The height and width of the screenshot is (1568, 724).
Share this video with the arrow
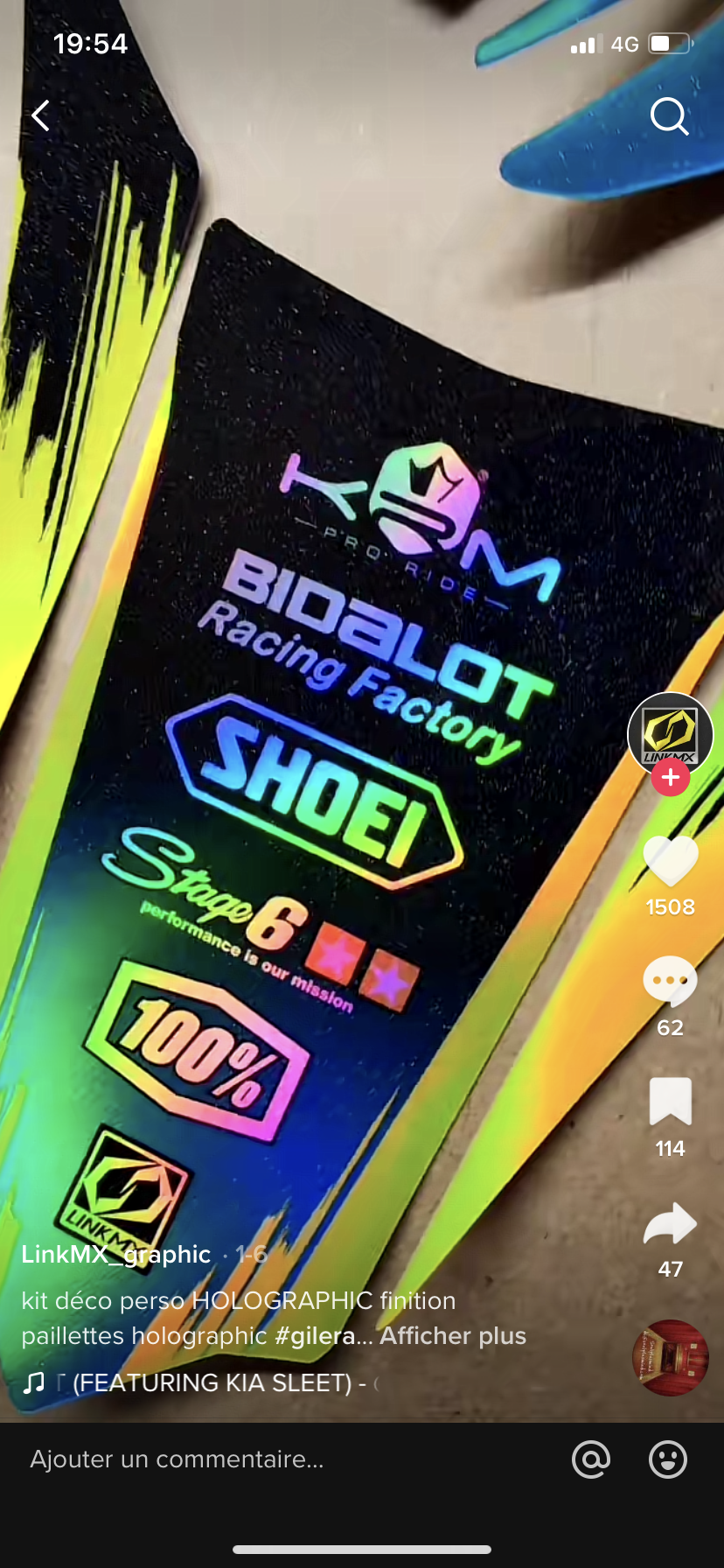(x=670, y=1223)
